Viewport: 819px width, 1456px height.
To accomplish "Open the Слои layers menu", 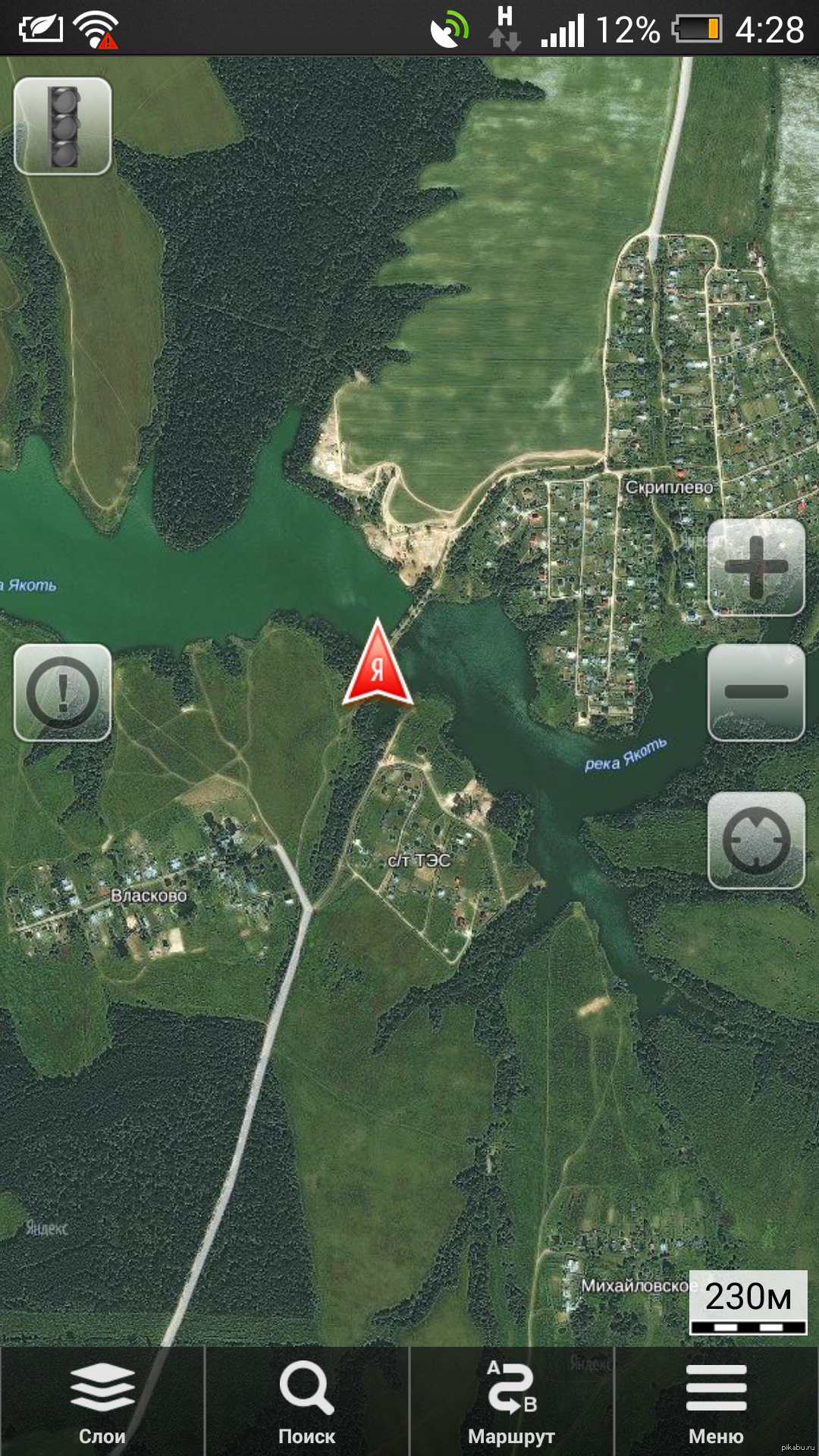I will coord(102,1402).
